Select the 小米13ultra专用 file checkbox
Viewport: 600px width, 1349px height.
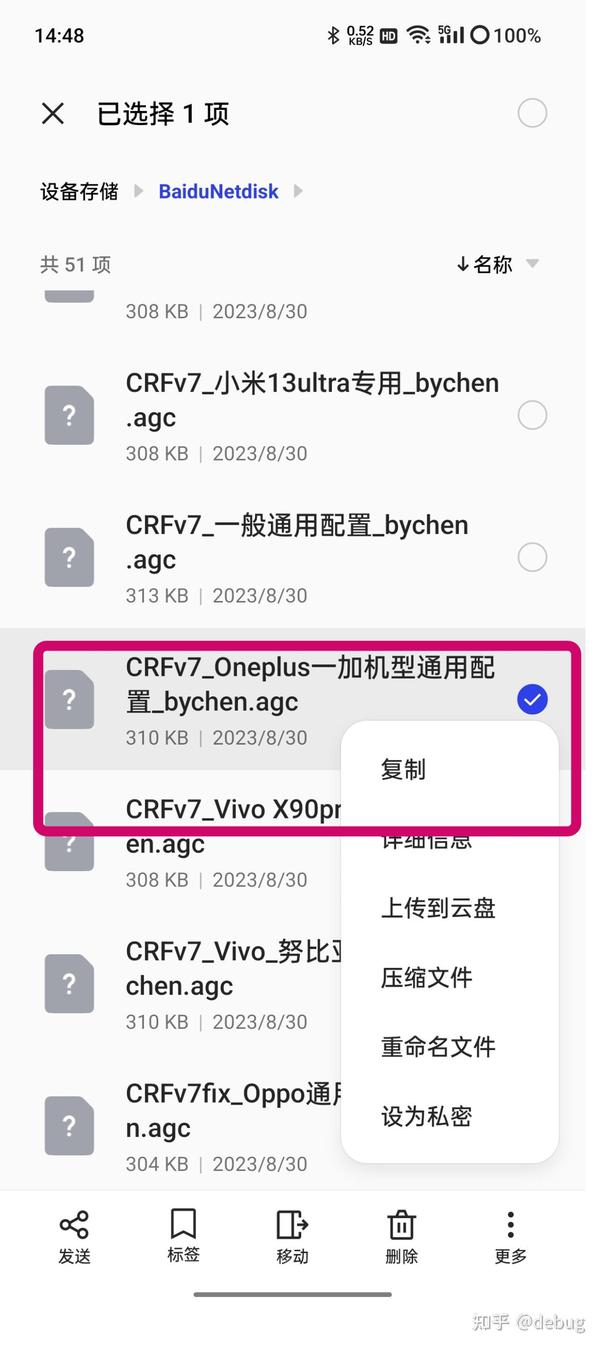pos(532,415)
